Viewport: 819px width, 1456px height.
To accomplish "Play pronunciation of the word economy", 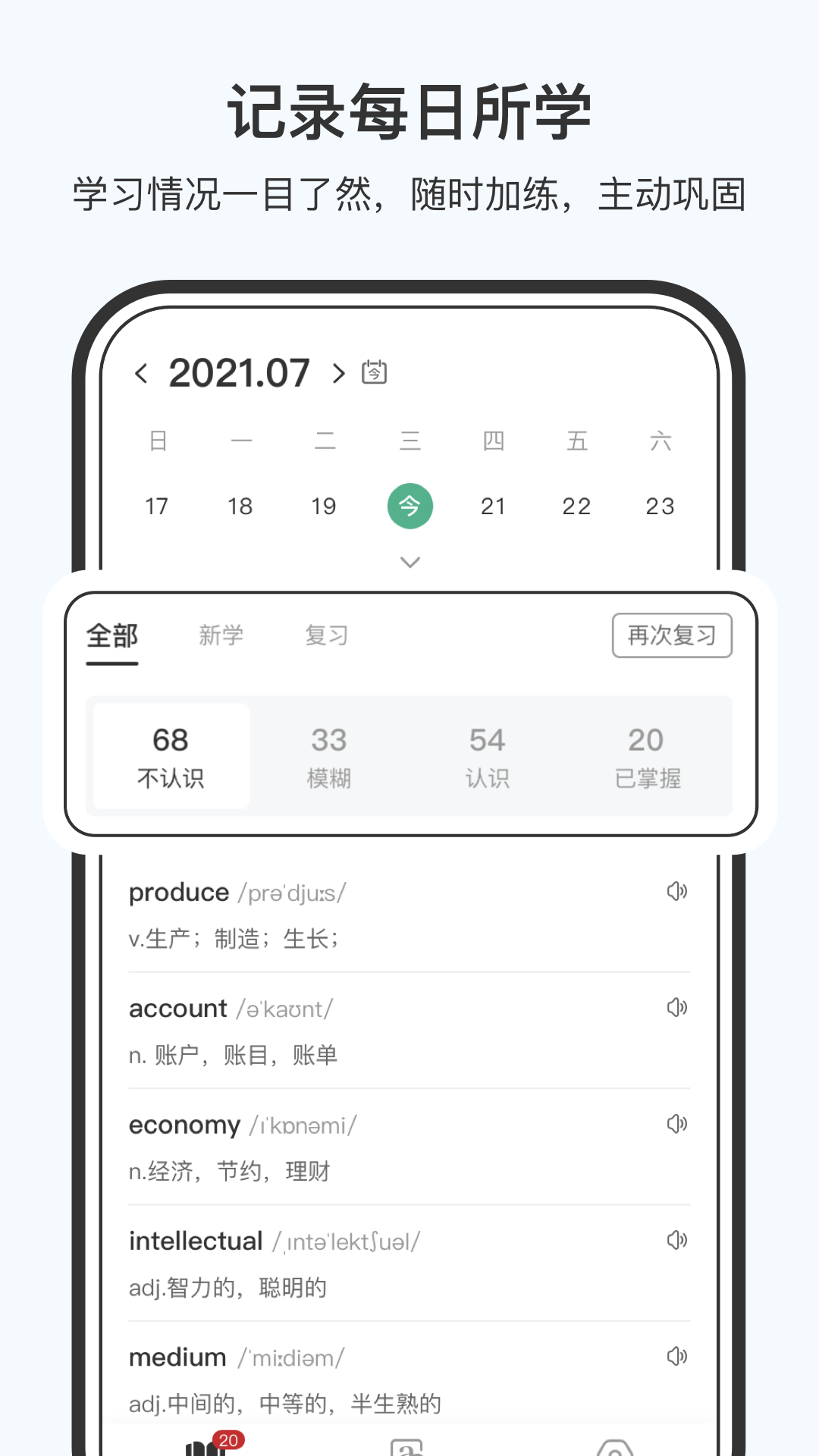I will coord(677,1124).
